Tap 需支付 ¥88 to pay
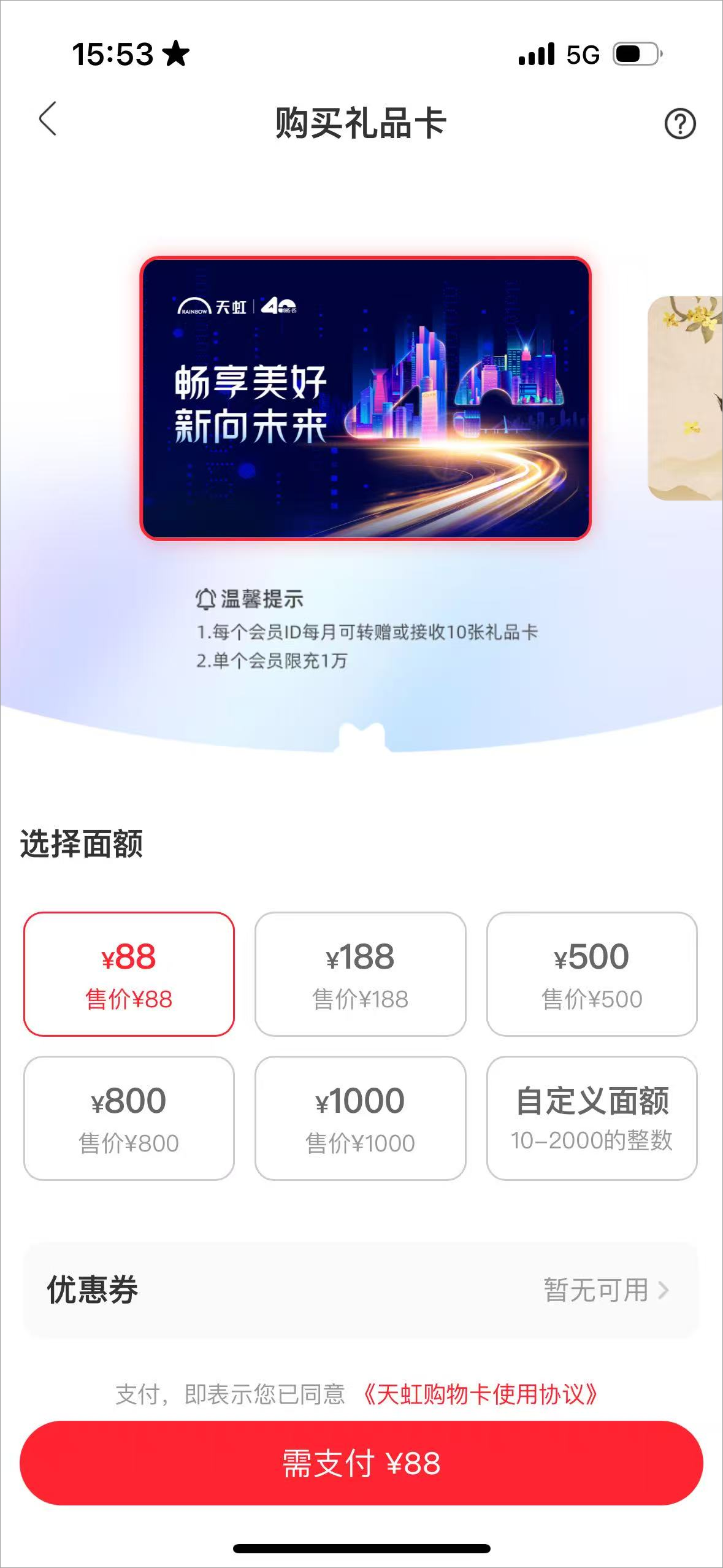The width and height of the screenshot is (723, 1568). pyautogui.click(x=361, y=1463)
